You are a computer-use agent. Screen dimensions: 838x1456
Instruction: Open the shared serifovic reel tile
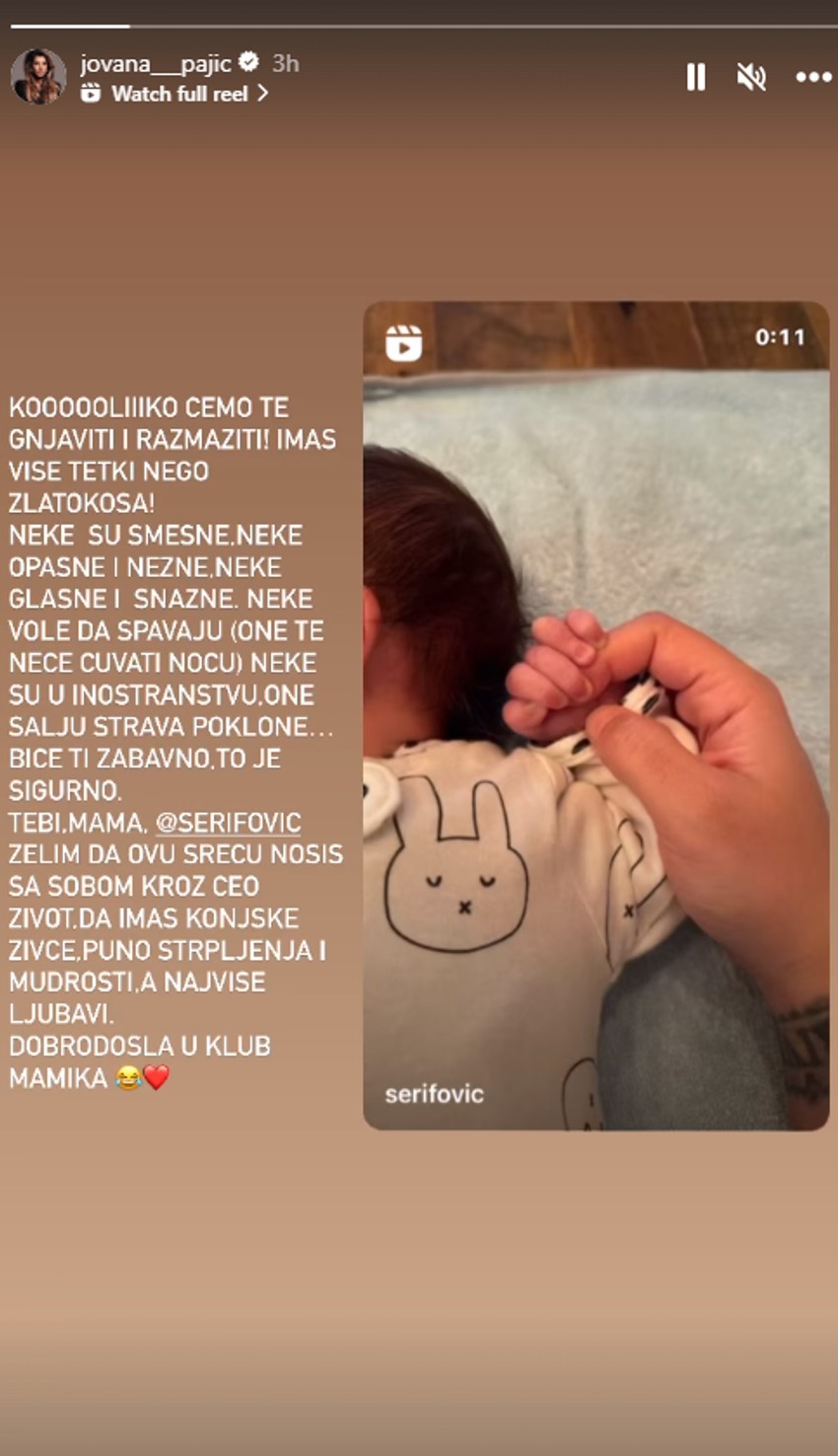[595, 715]
